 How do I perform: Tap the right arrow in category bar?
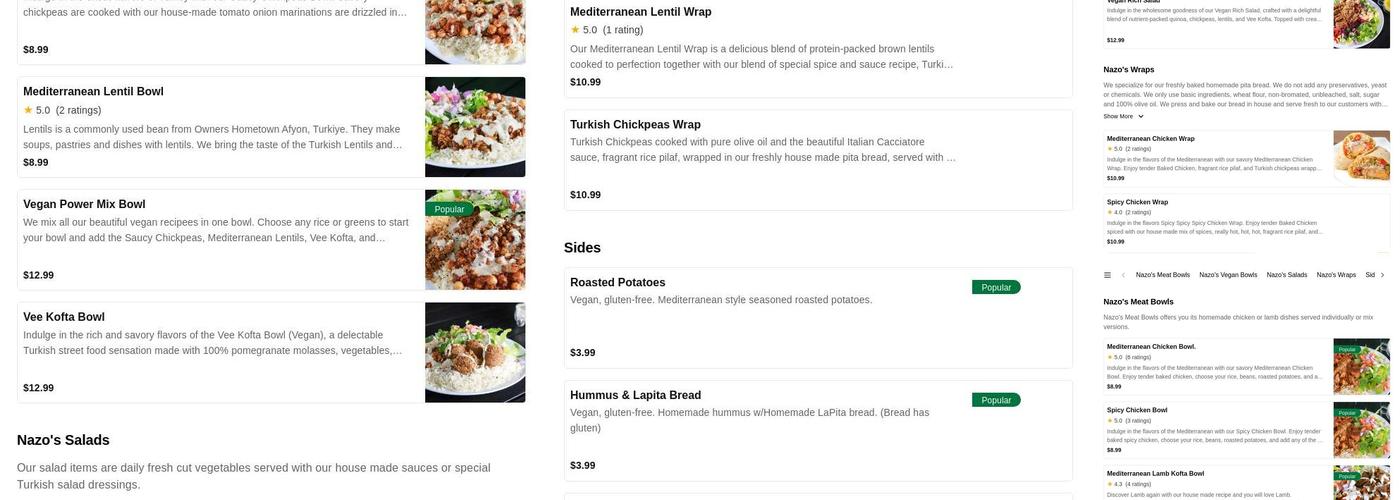coord(1383,275)
